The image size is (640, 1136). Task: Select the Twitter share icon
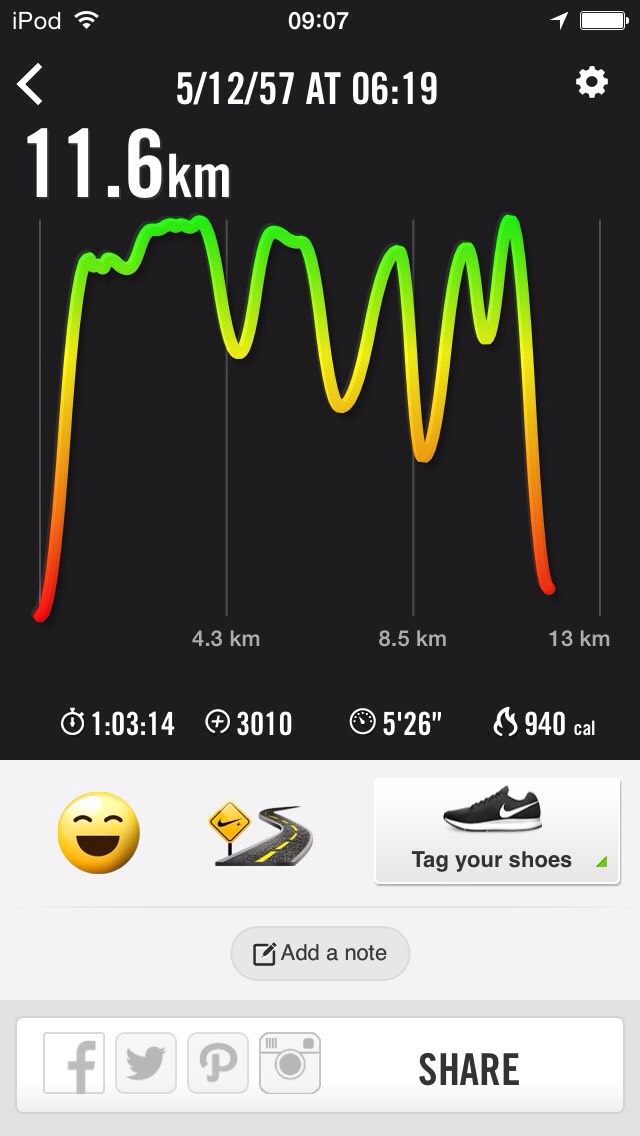point(146,1063)
